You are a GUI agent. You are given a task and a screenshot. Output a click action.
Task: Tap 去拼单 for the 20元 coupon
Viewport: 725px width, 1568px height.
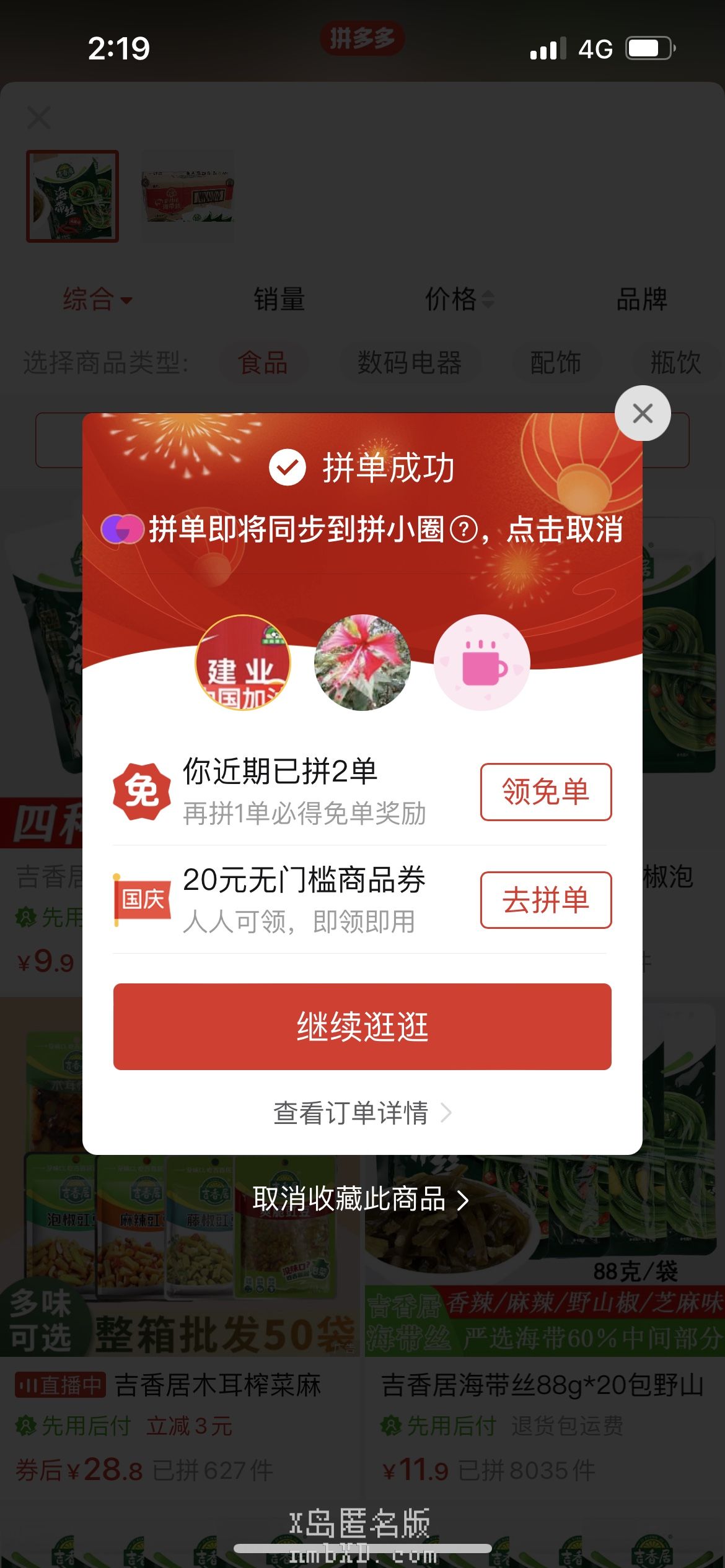click(x=546, y=900)
